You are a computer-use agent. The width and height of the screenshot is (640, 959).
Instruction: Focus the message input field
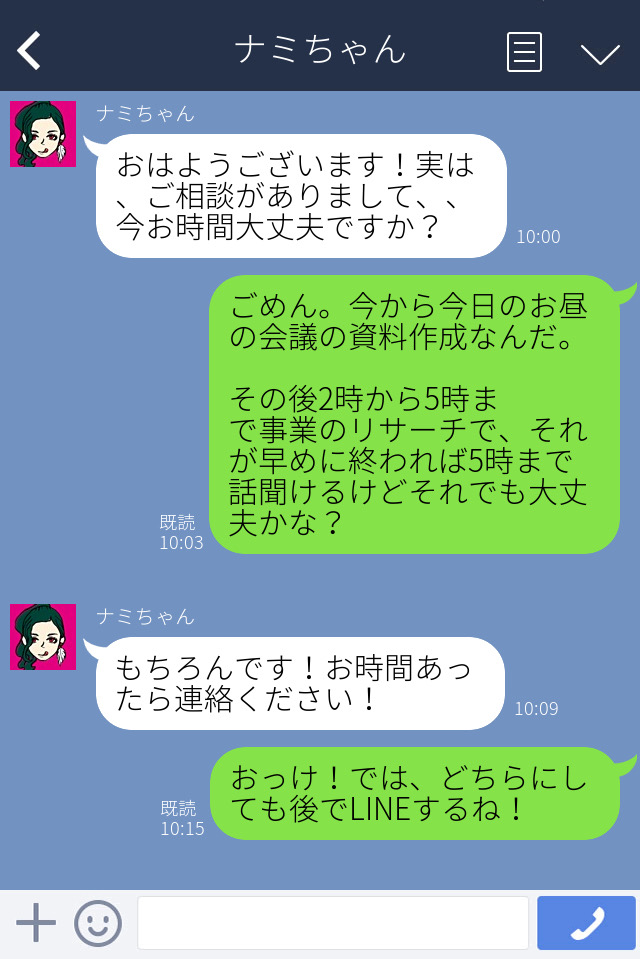pyautogui.click(x=332, y=923)
